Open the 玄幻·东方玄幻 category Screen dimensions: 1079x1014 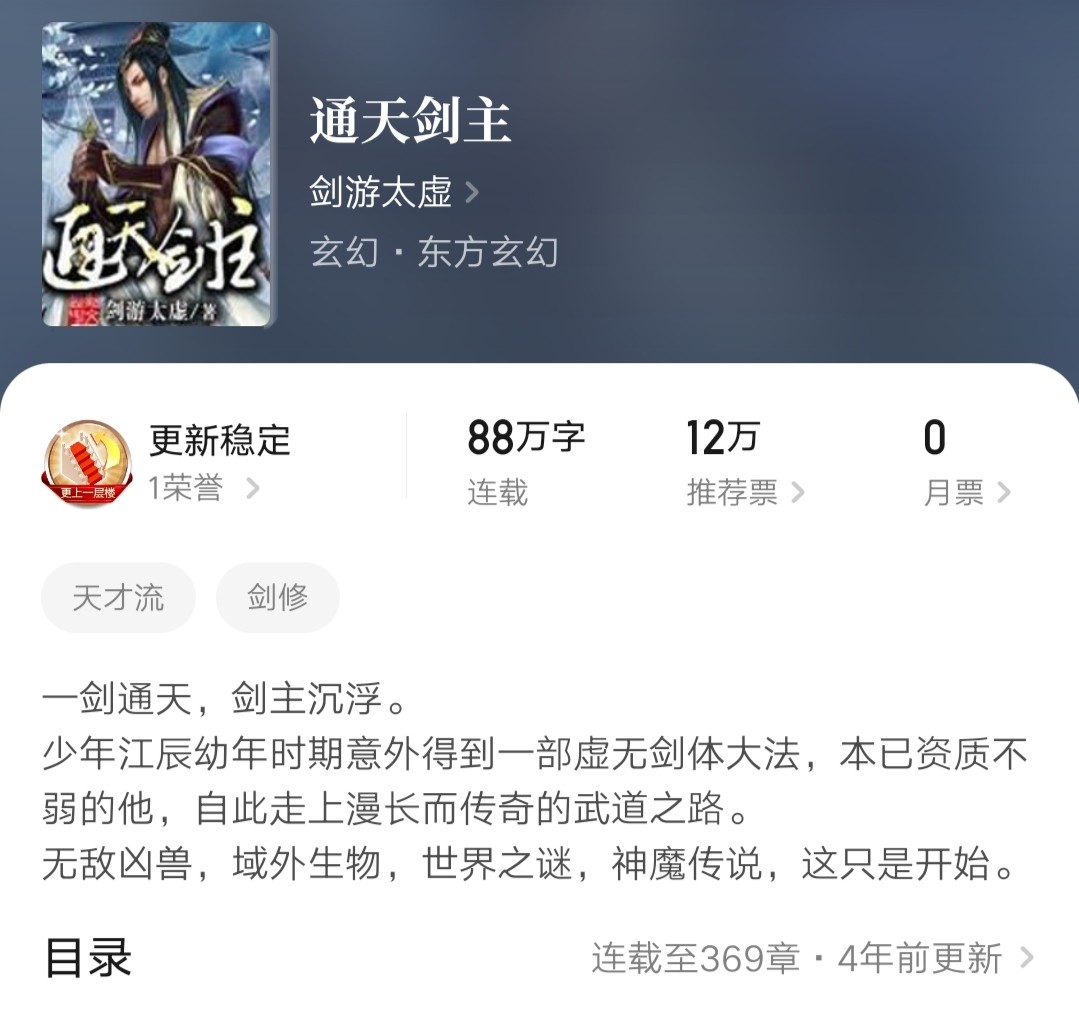[434, 252]
